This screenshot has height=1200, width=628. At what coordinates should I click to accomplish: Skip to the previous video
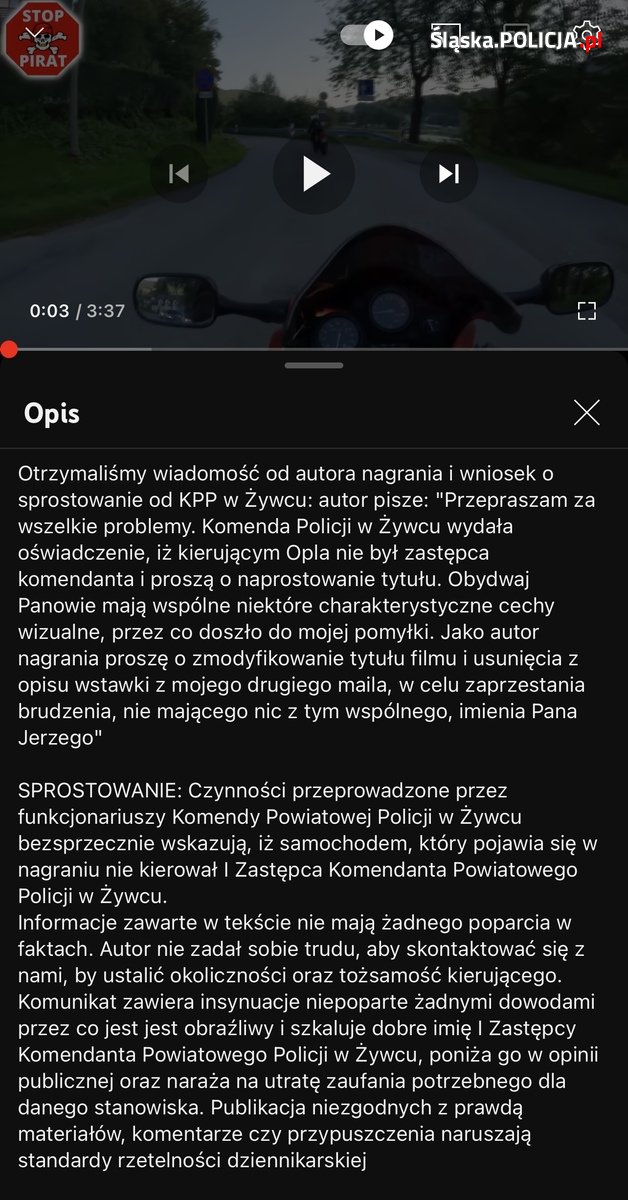pyautogui.click(x=179, y=173)
